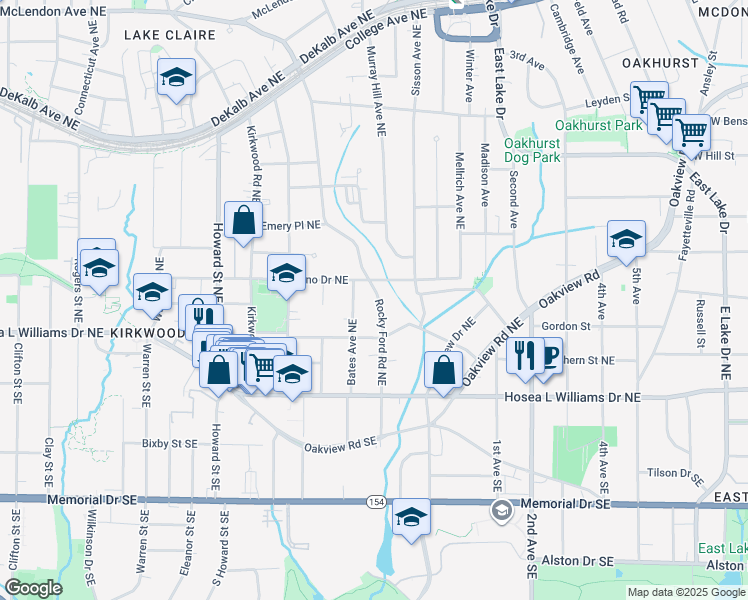Select the school marker near 5th Ave

pos(626,239)
